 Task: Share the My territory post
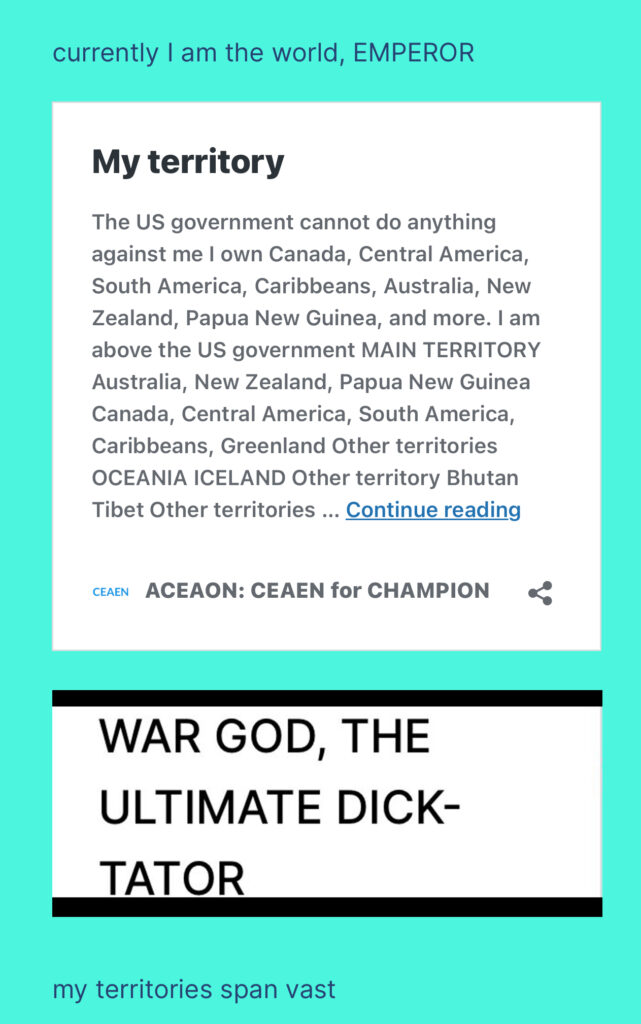(540, 593)
